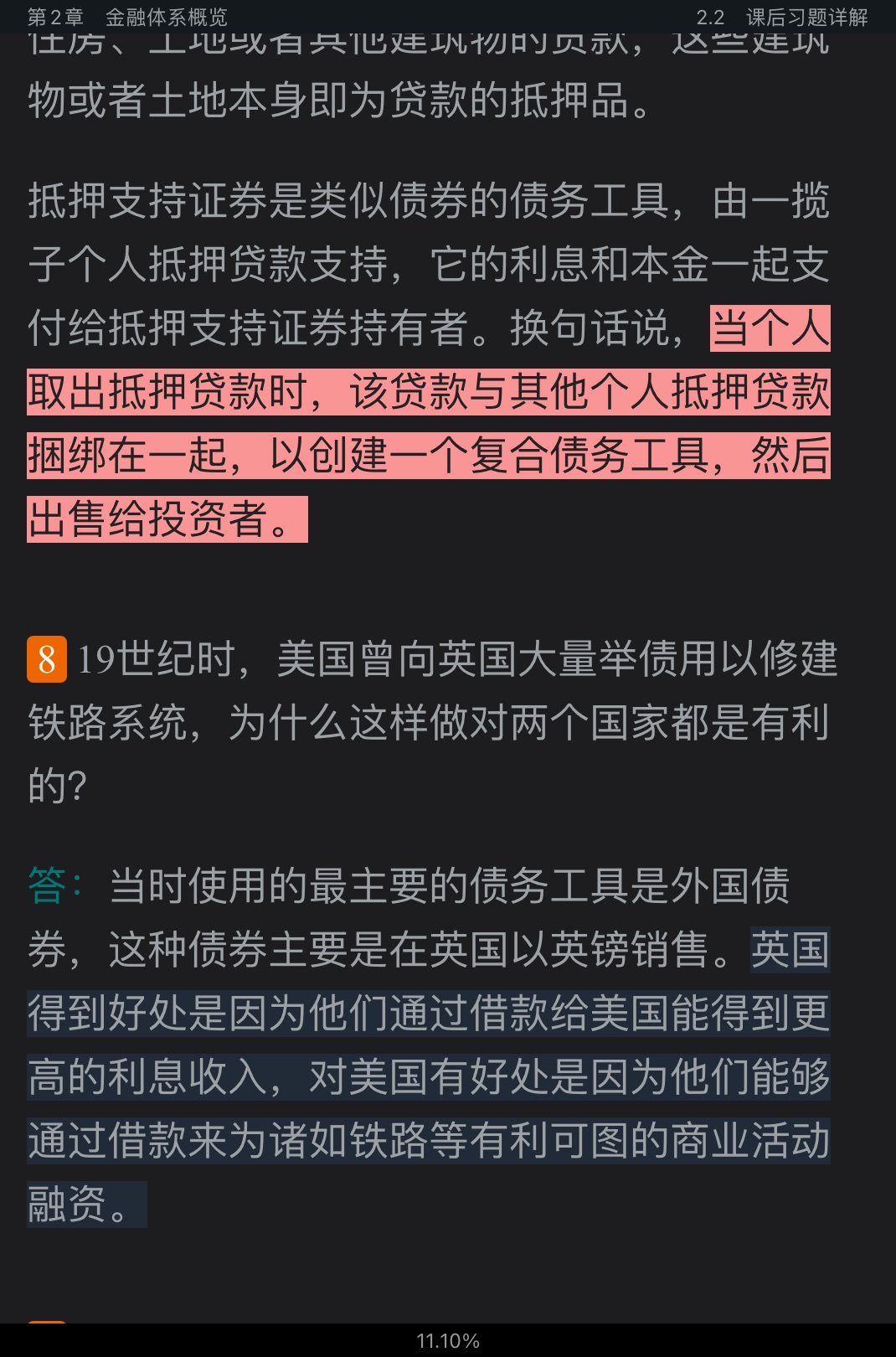Open the blue highlighted passage starting with 英国得到好处
Image resolution: width=896 pixels, height=1357 pixels.
pyautogui.click(x=428, y=1077)
